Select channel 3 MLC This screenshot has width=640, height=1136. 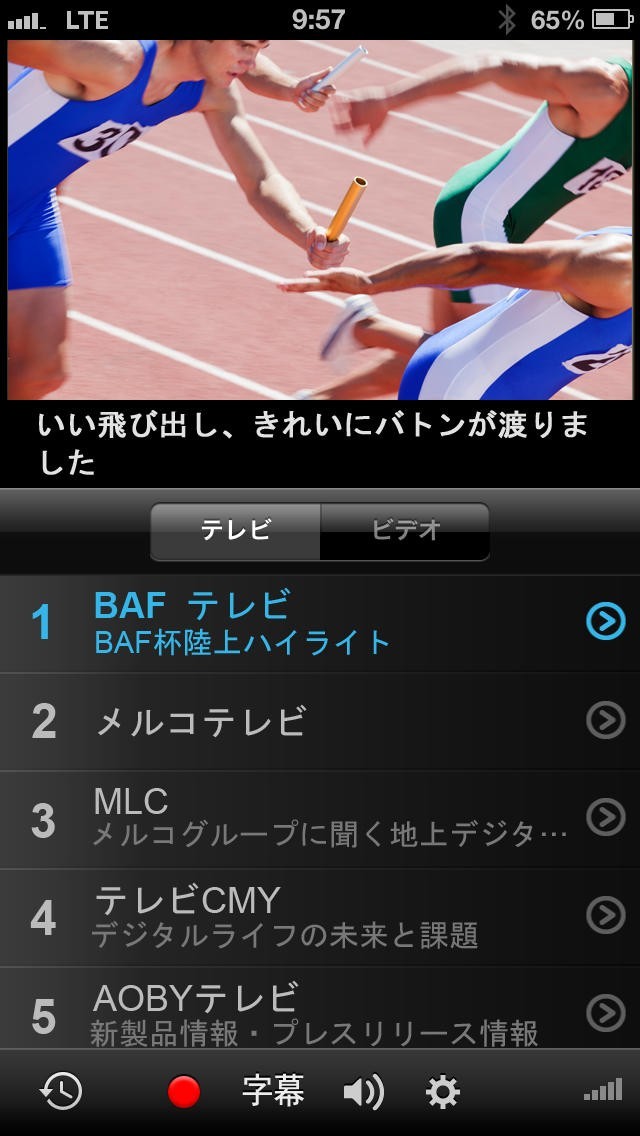300,818
